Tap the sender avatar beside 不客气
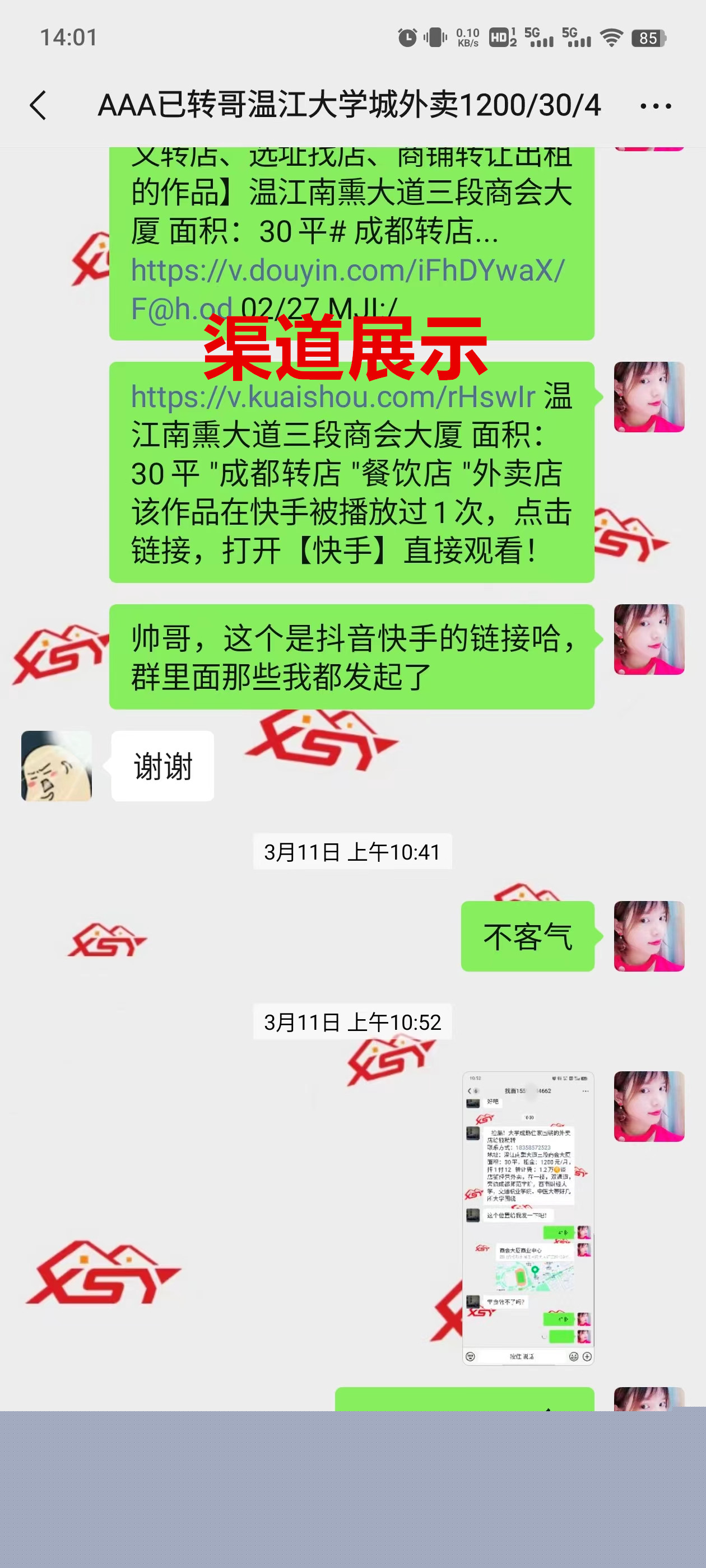This screenshot has width=706, height=1568. pyautogui.click(x=649, y=936)
